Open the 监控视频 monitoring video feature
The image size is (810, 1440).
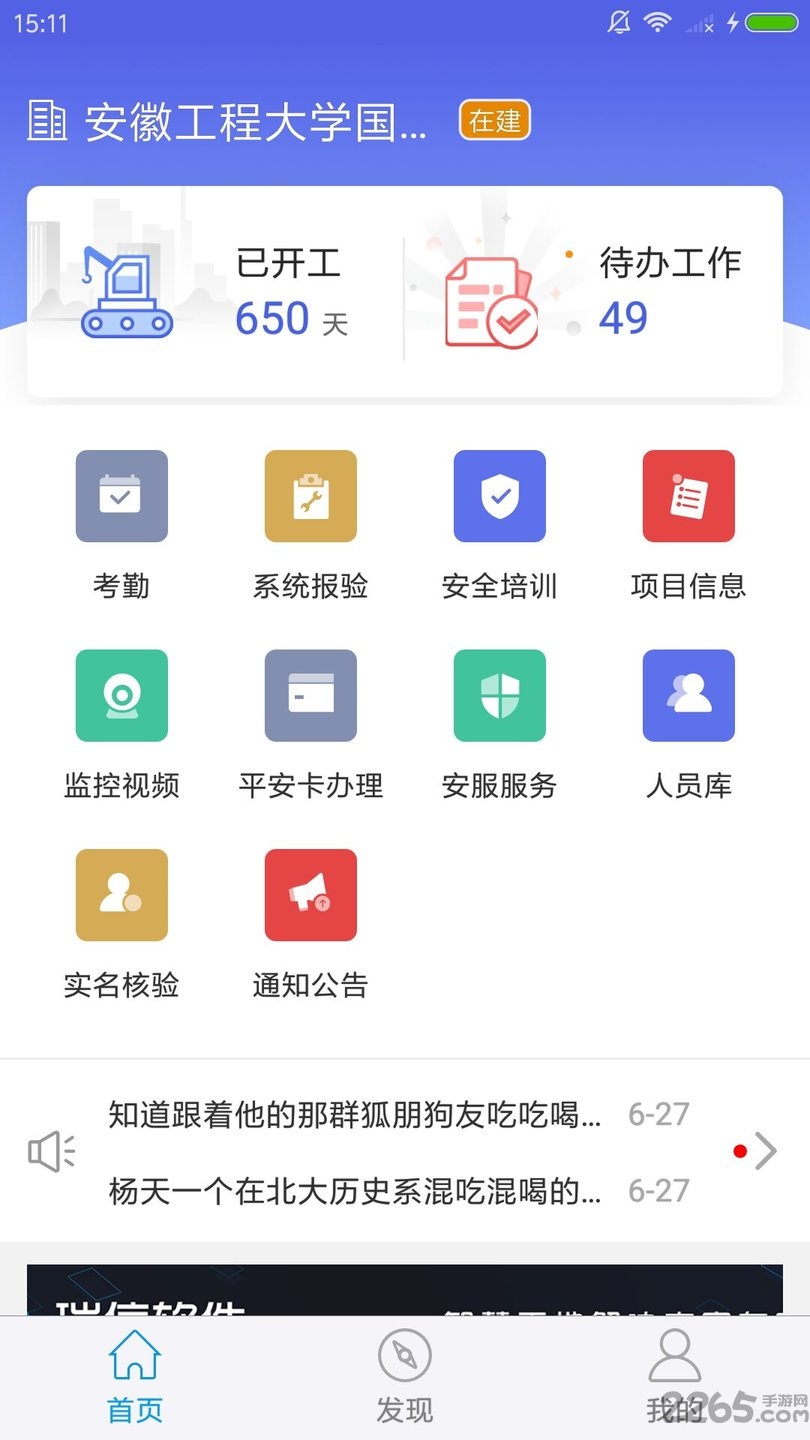121,720
